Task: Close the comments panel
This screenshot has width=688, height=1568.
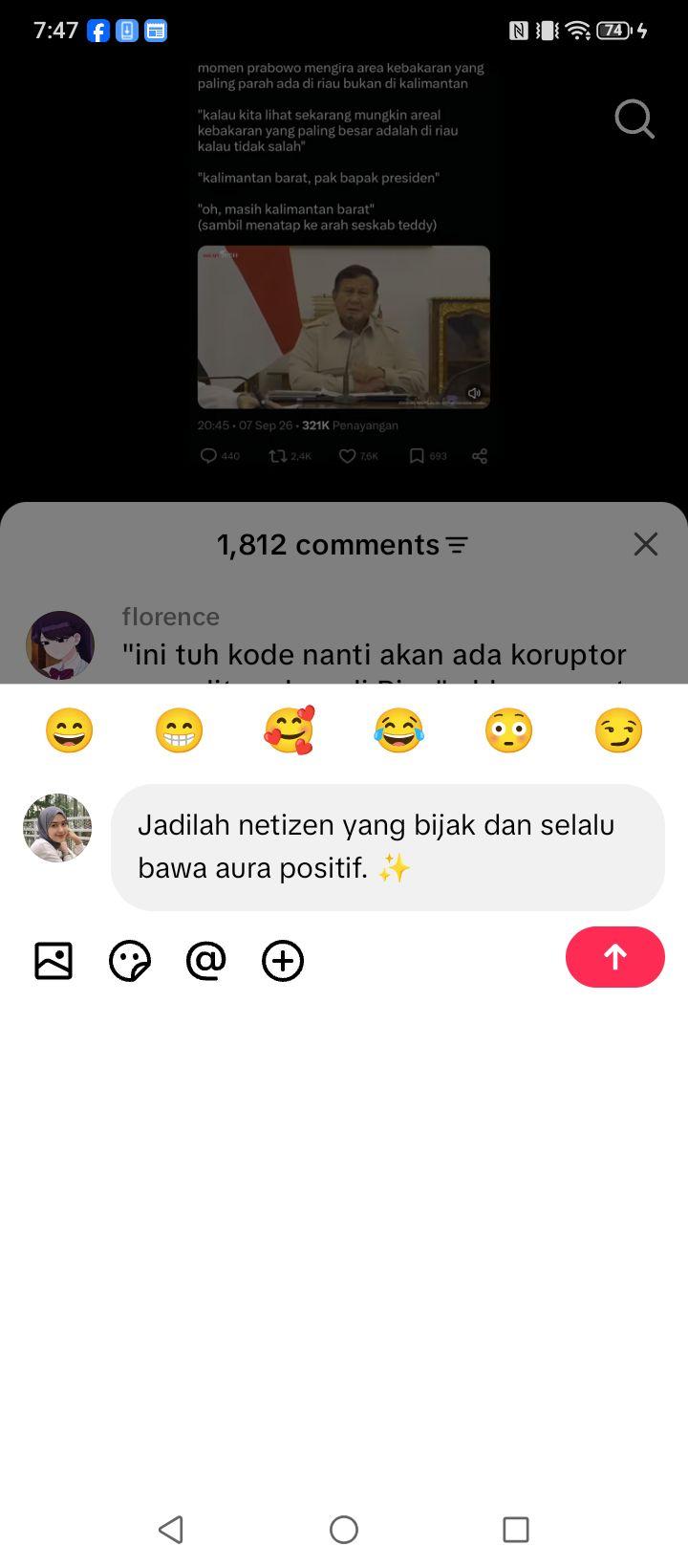Action: (x=646, y=544)
